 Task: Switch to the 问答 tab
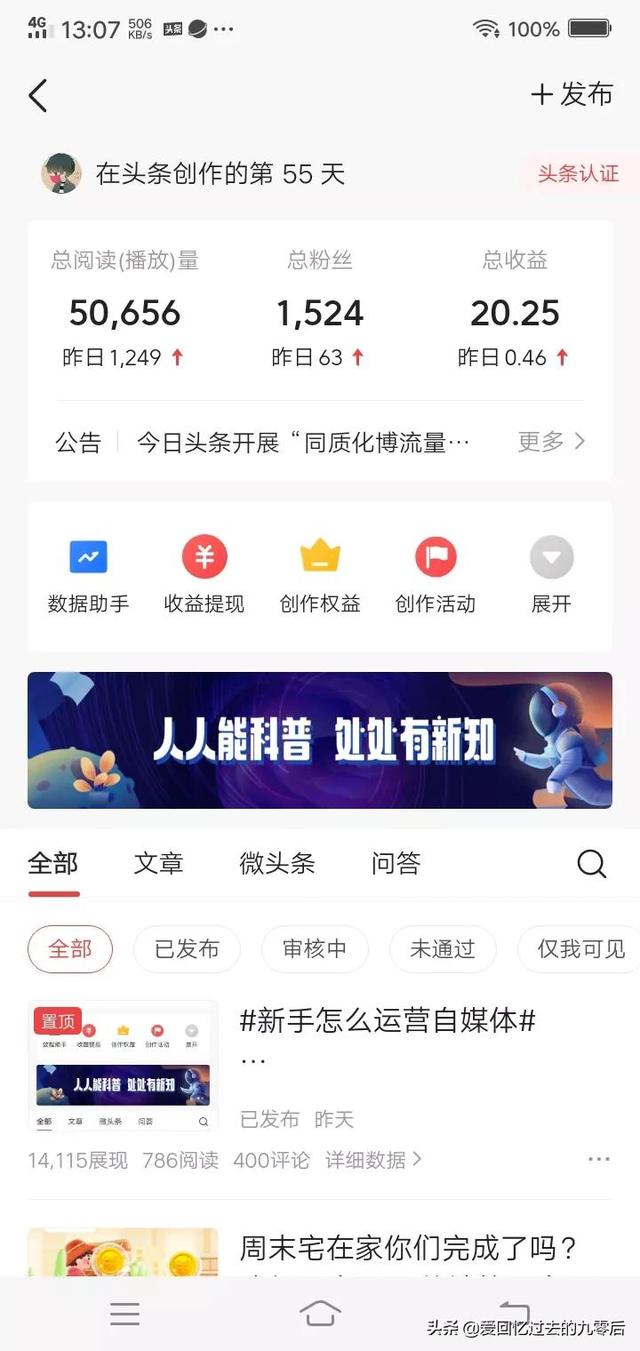tap(396, 863)
